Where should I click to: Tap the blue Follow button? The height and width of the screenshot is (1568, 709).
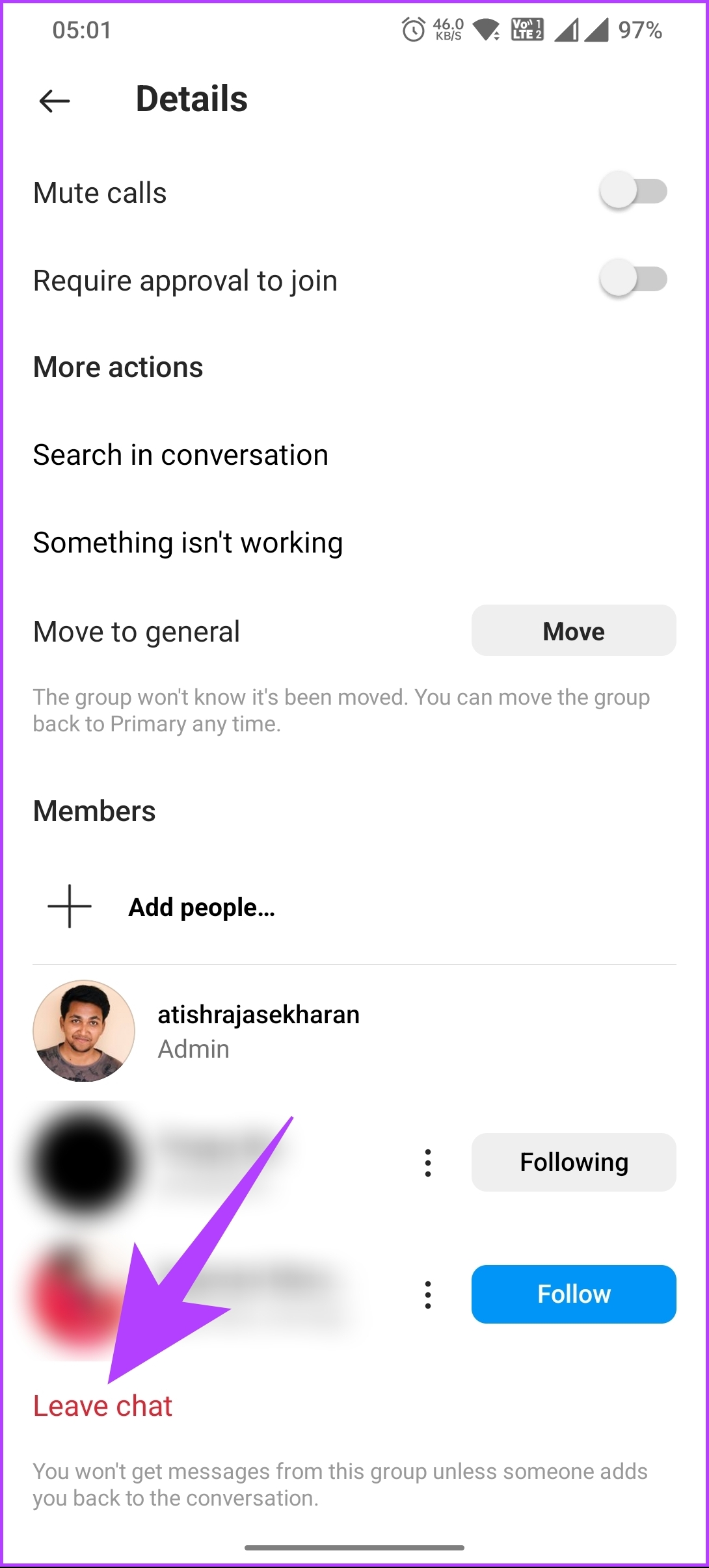click(x=573, y=1294)
